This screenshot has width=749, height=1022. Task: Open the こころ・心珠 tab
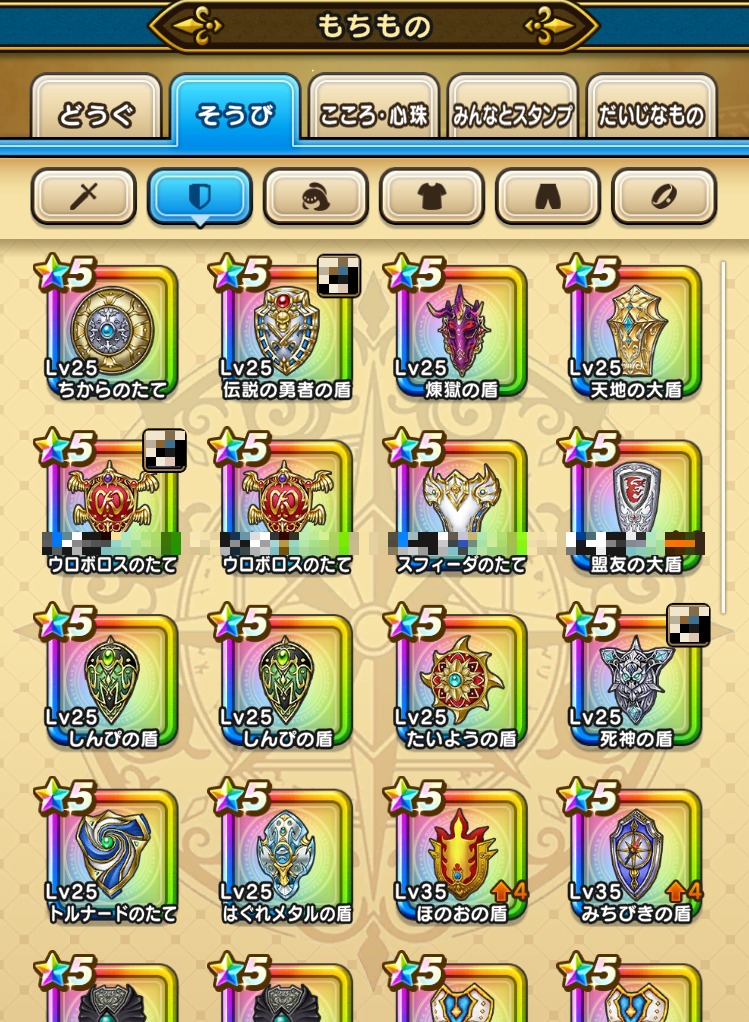click(x=374, y=114)
